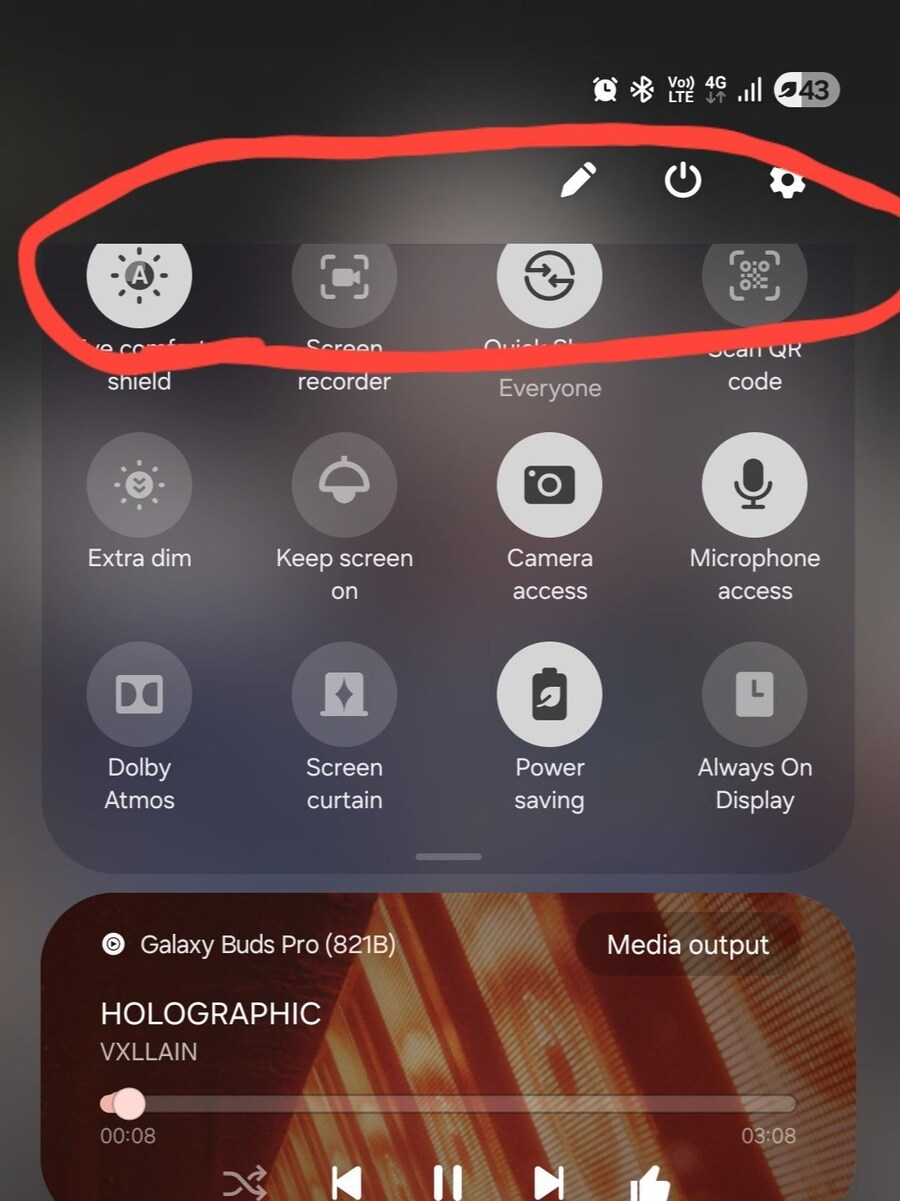Turn off Power saving
The width and height of the screenshot is (900, 1201).
[549, 694]
